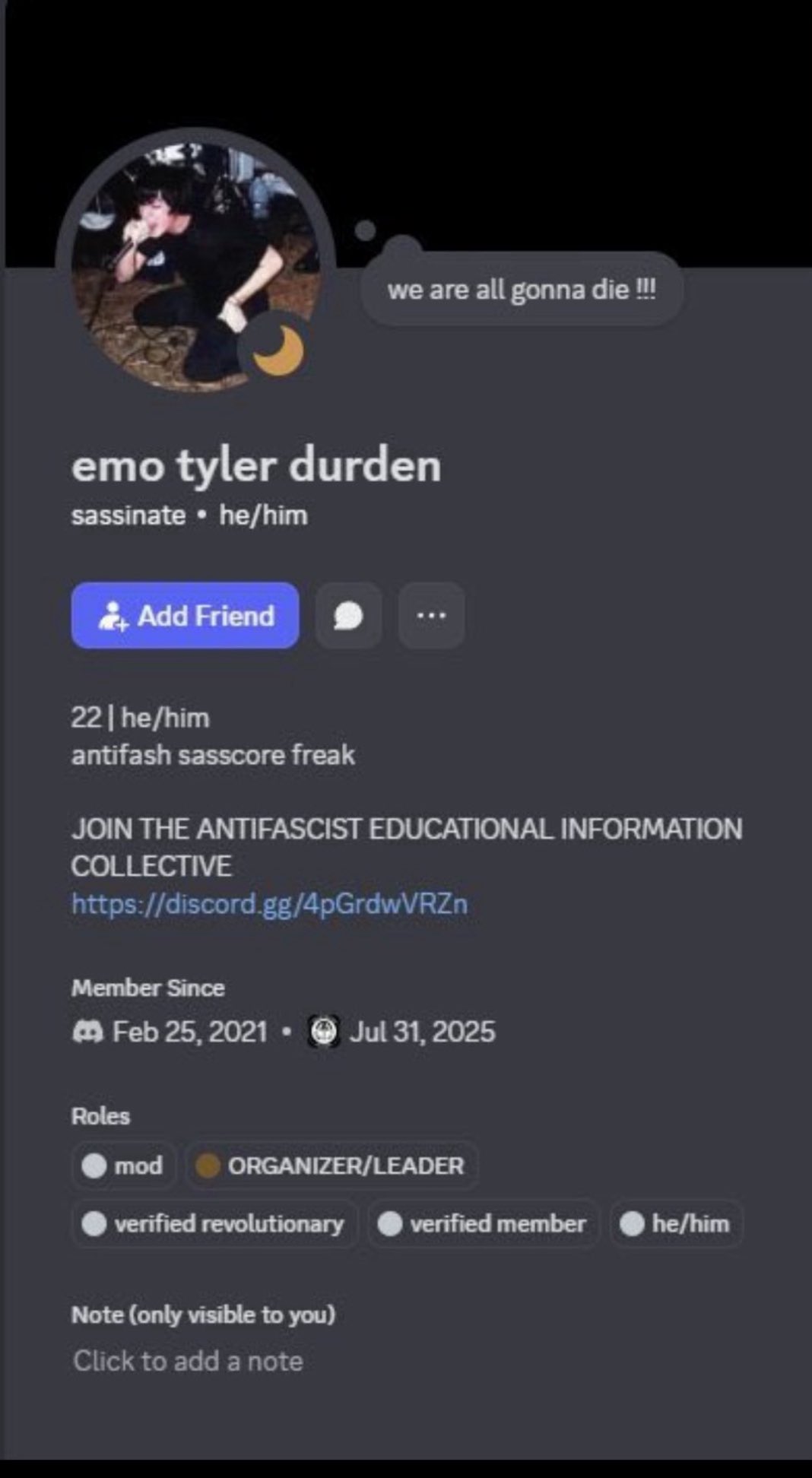Select the verified member role chip
Screen dimensions: 812x1478
coord(484,1224)
